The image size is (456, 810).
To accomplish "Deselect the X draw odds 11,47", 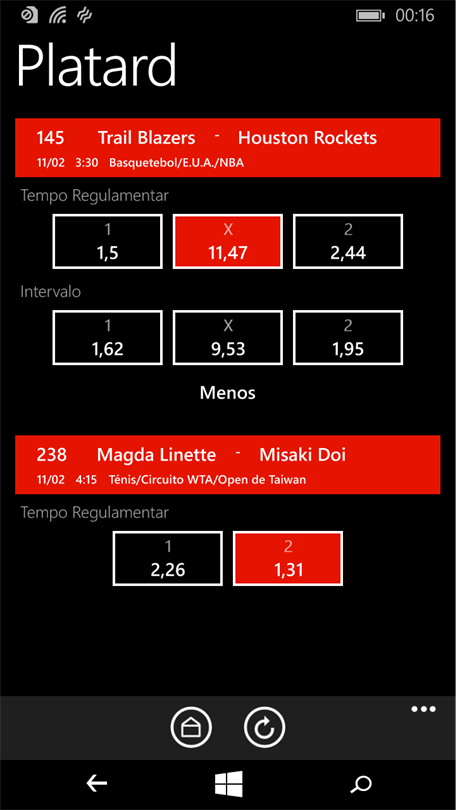I will pyautogui.click(x=228, y=242).
